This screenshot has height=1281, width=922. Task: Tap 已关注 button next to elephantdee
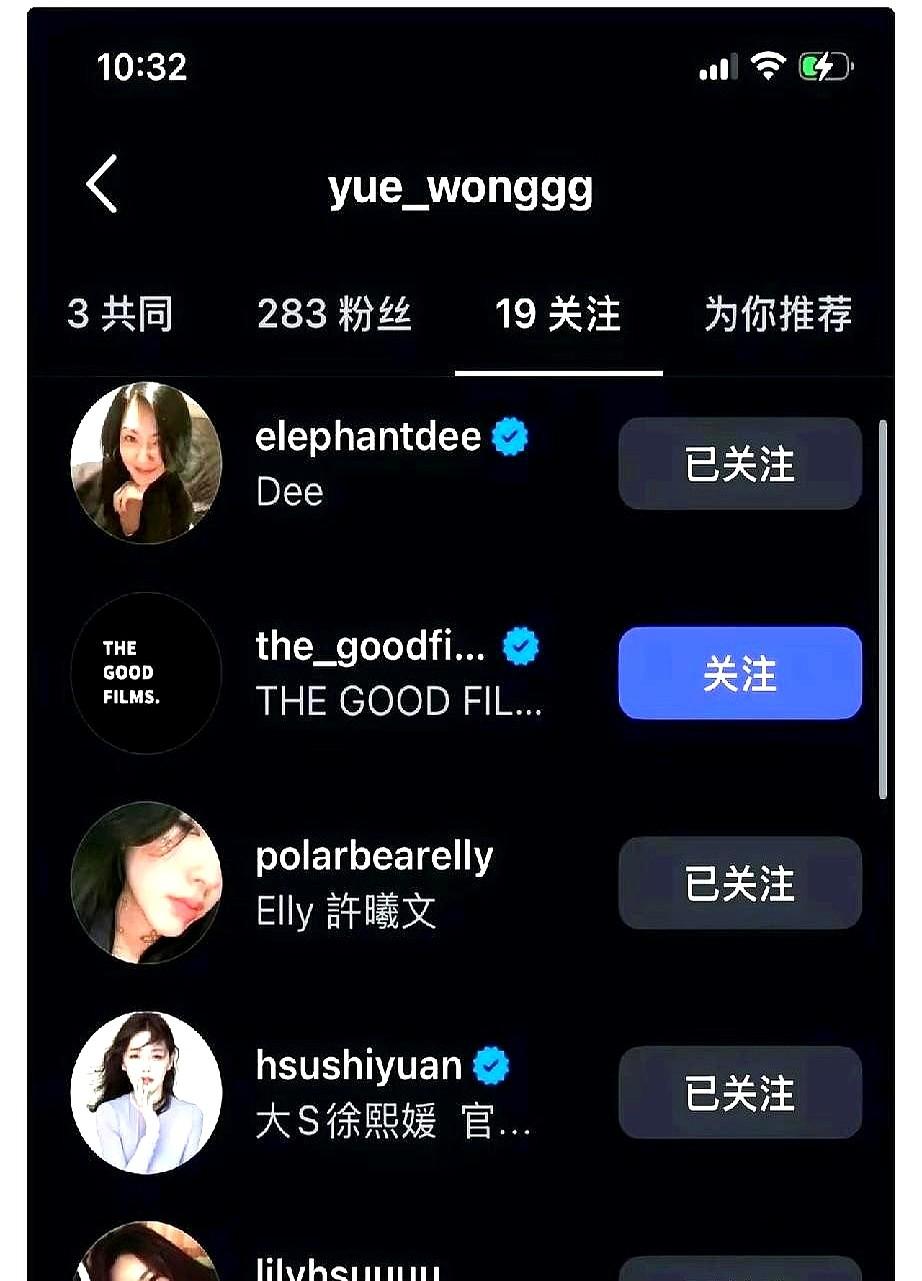click(740, 464)
